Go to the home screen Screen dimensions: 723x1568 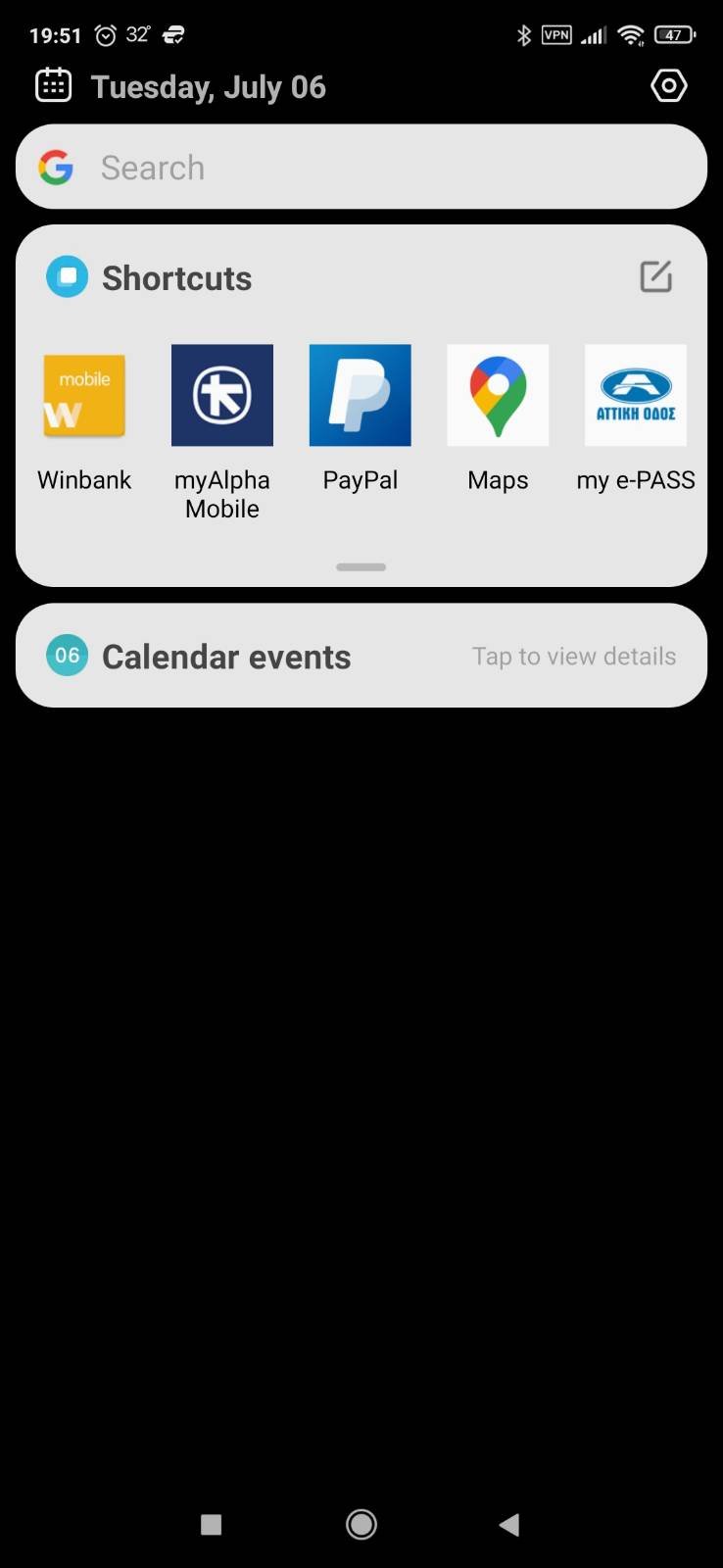[x=361, y=1524]
